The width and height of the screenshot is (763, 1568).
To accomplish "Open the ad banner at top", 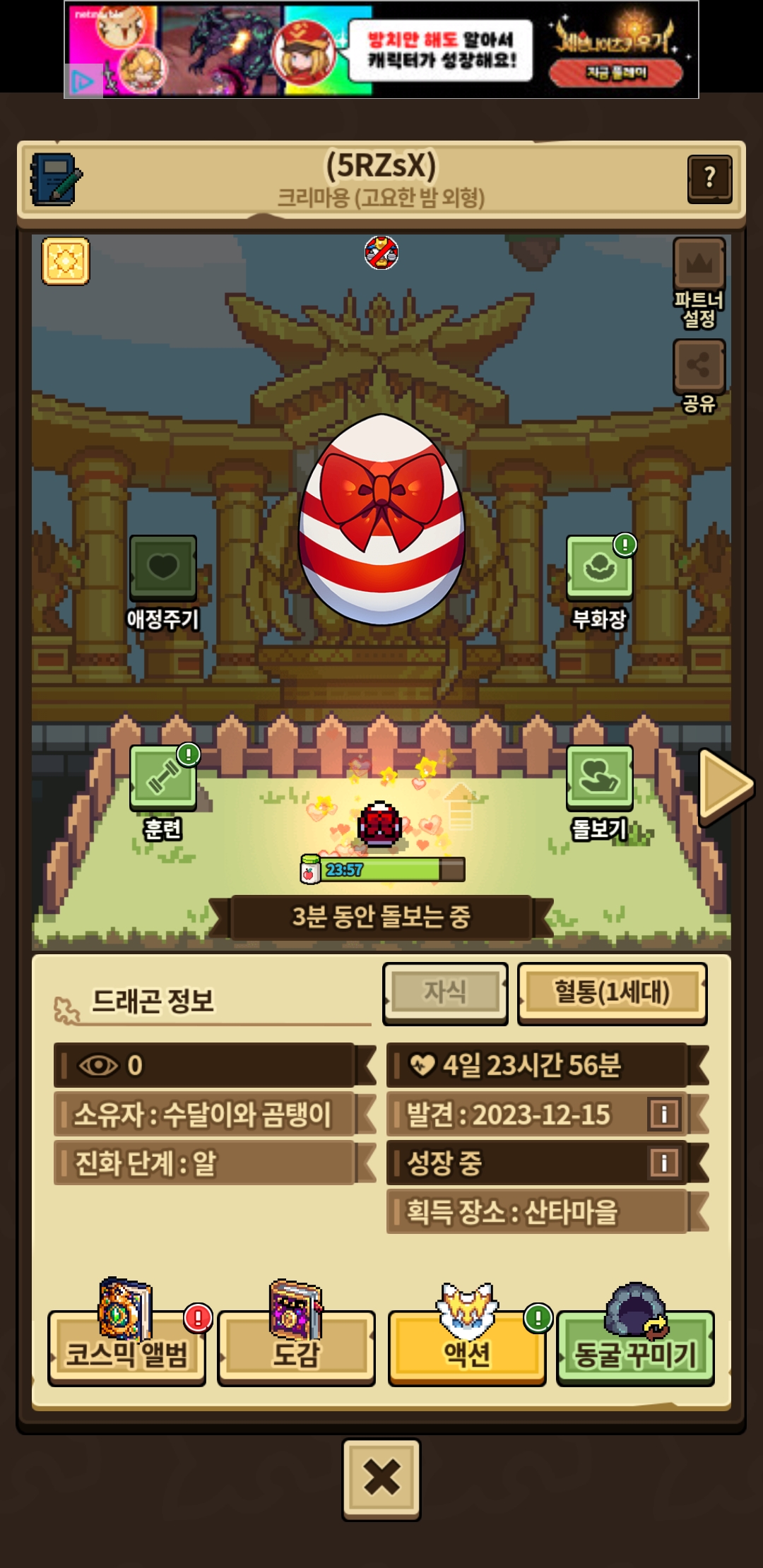I will point(381,49).
